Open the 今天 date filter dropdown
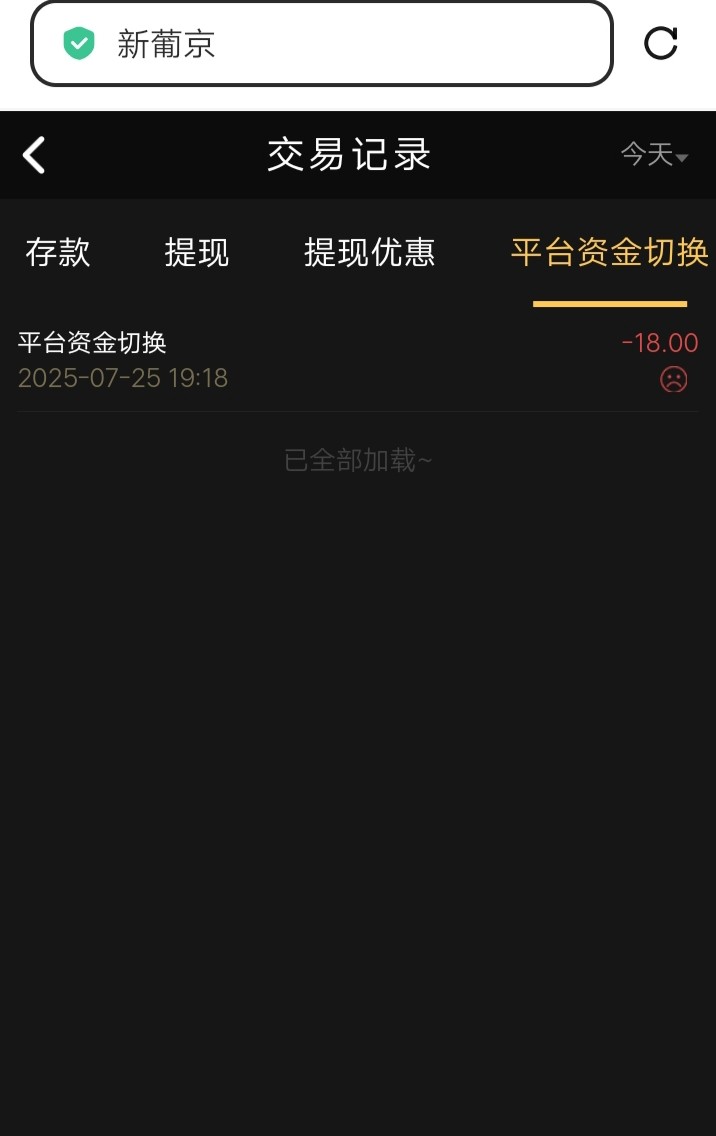The image size is (716, 1136). [654, 155]
